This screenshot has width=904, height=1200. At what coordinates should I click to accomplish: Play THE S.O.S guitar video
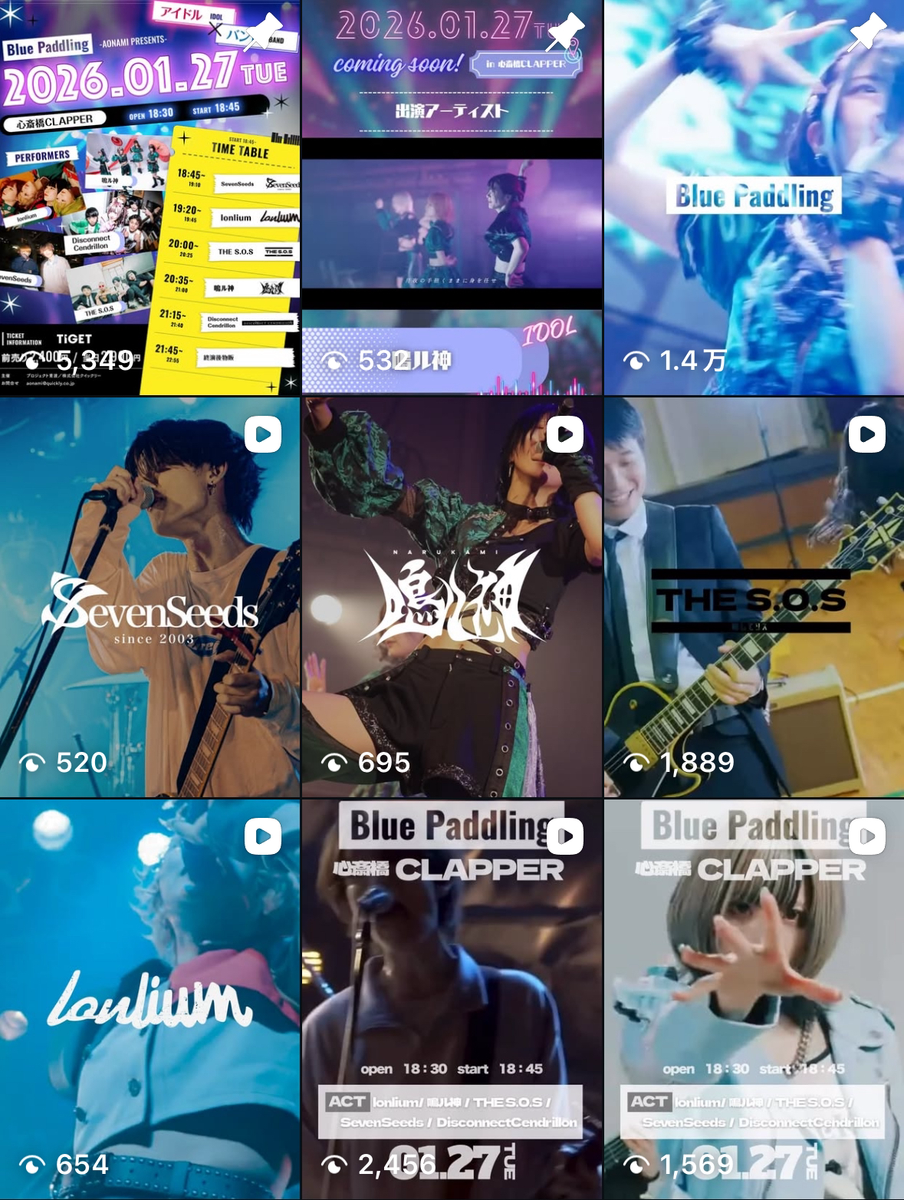[754, 598]
